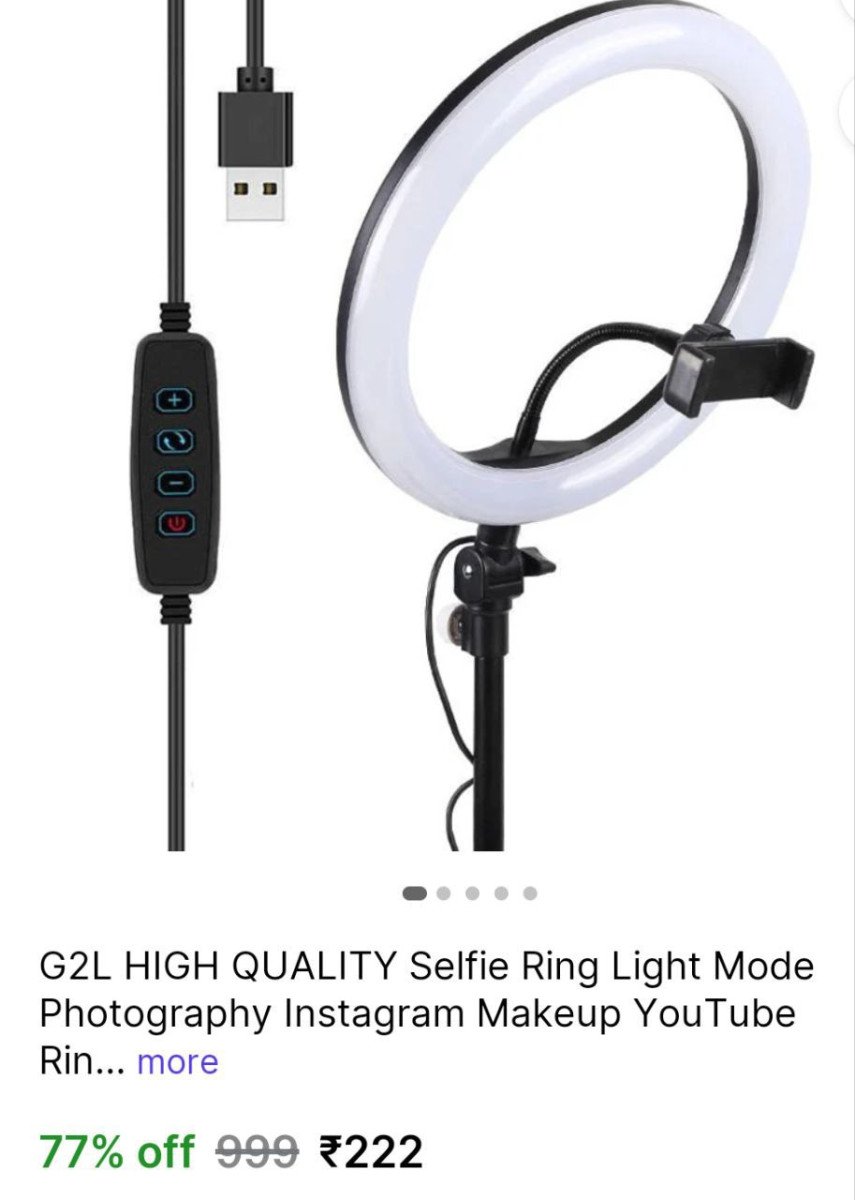Expand the product title with more
Viewport: 855px width, 1200px height.
[x=177, y=1062]
